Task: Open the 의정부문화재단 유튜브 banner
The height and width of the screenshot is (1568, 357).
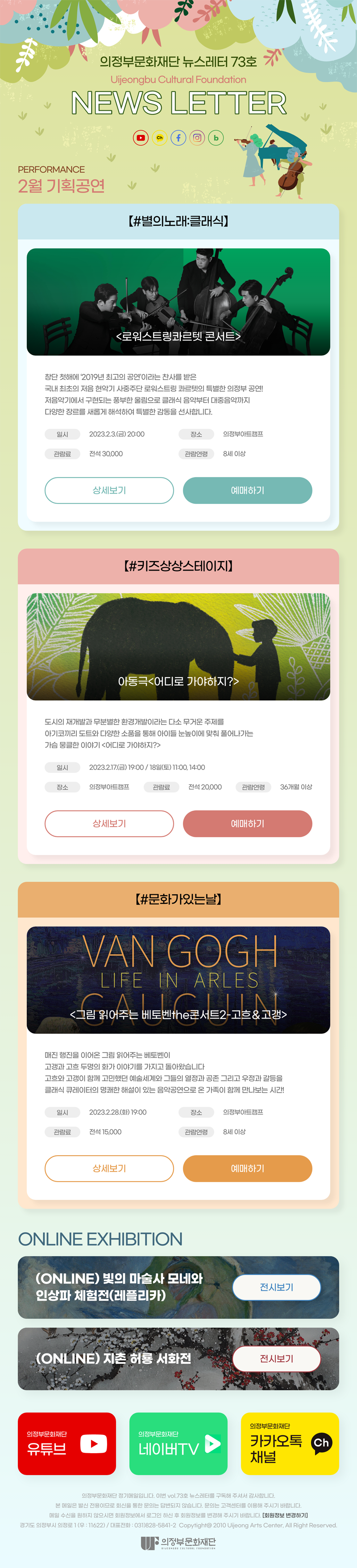Action: [66, 1443]
